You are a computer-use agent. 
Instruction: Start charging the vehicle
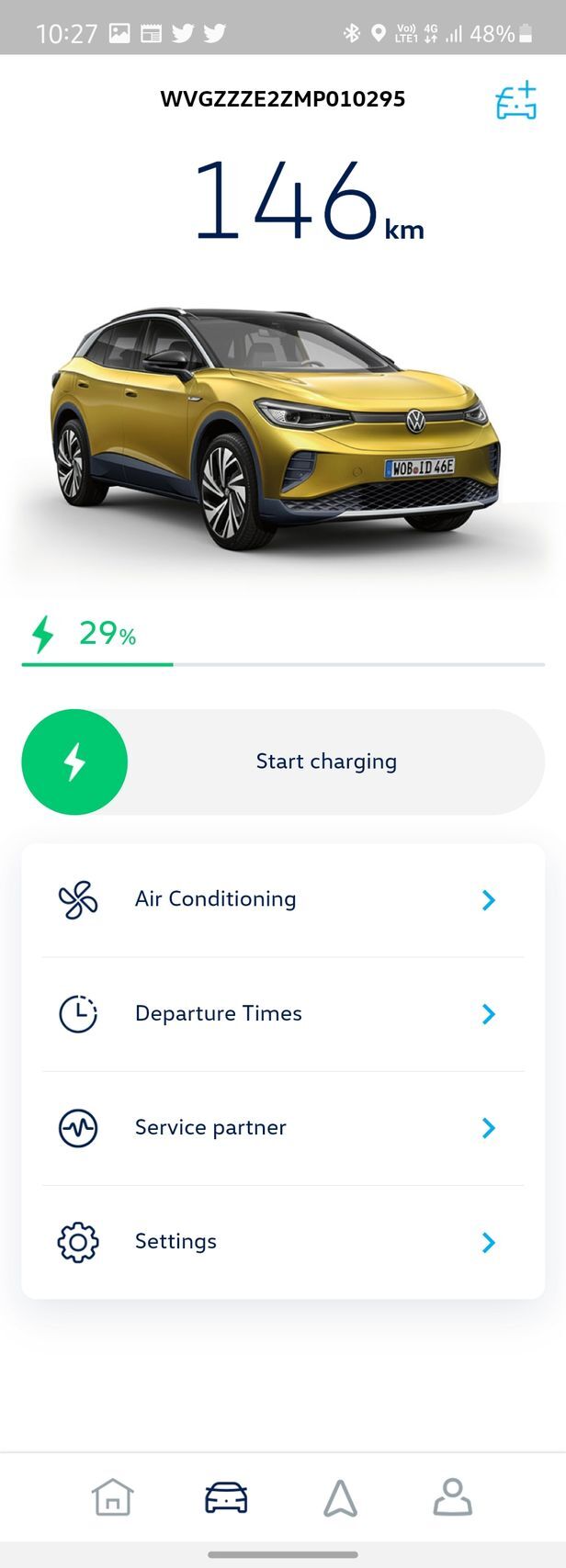pos(74,761)
